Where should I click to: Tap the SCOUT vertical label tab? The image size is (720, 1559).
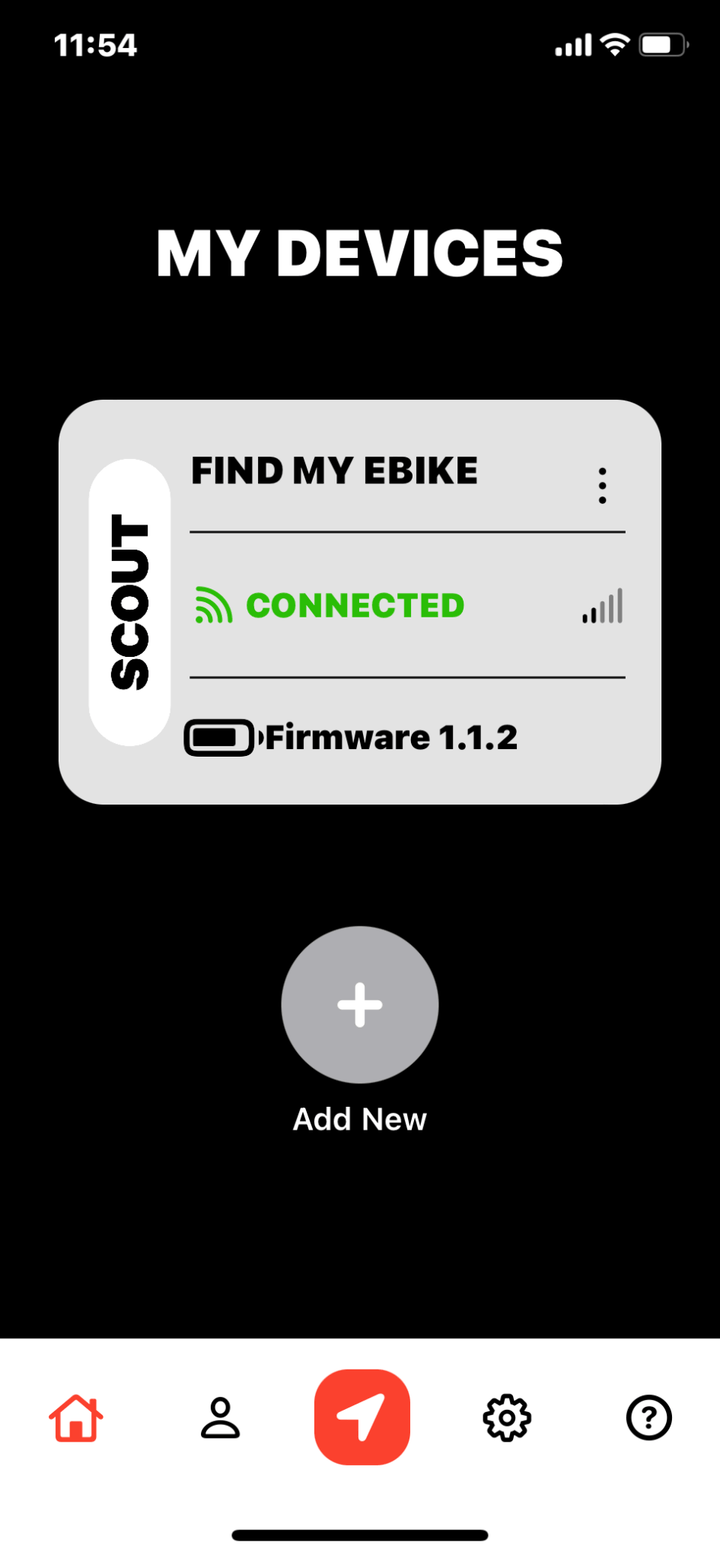click(x=130, y=601)
